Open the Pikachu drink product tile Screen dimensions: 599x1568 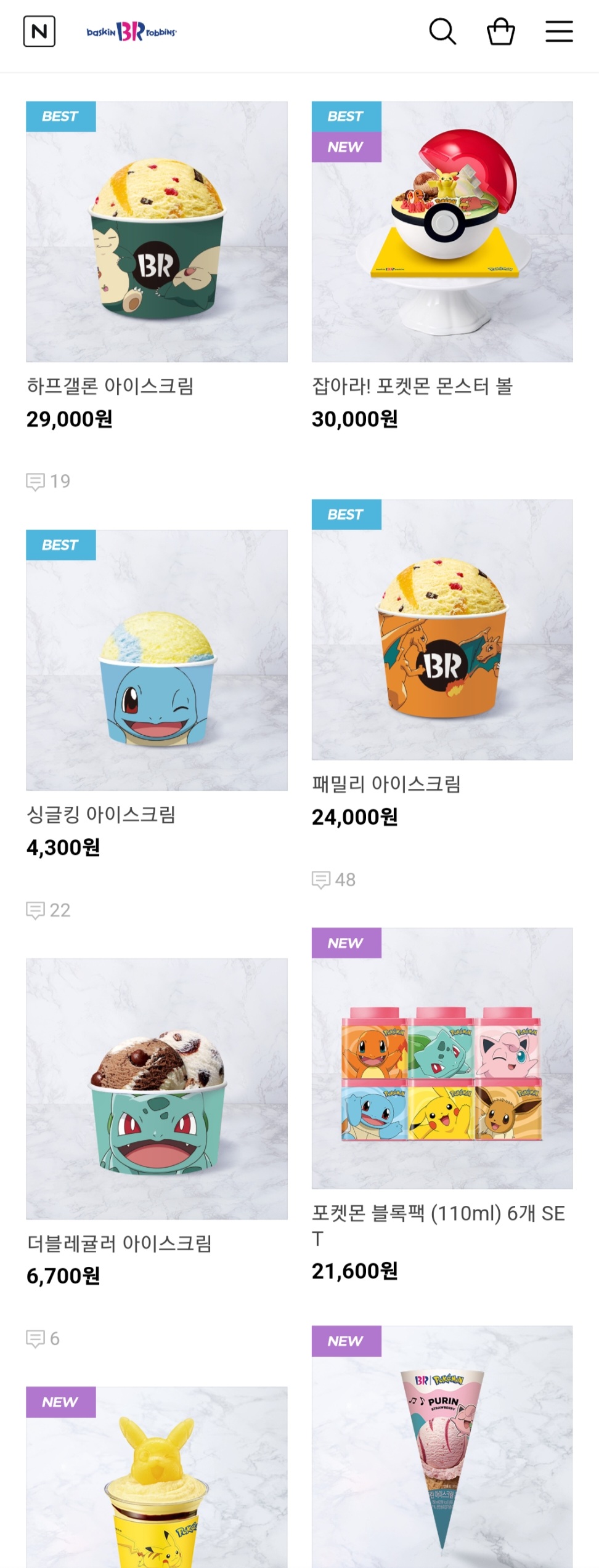click(157, 1478)
